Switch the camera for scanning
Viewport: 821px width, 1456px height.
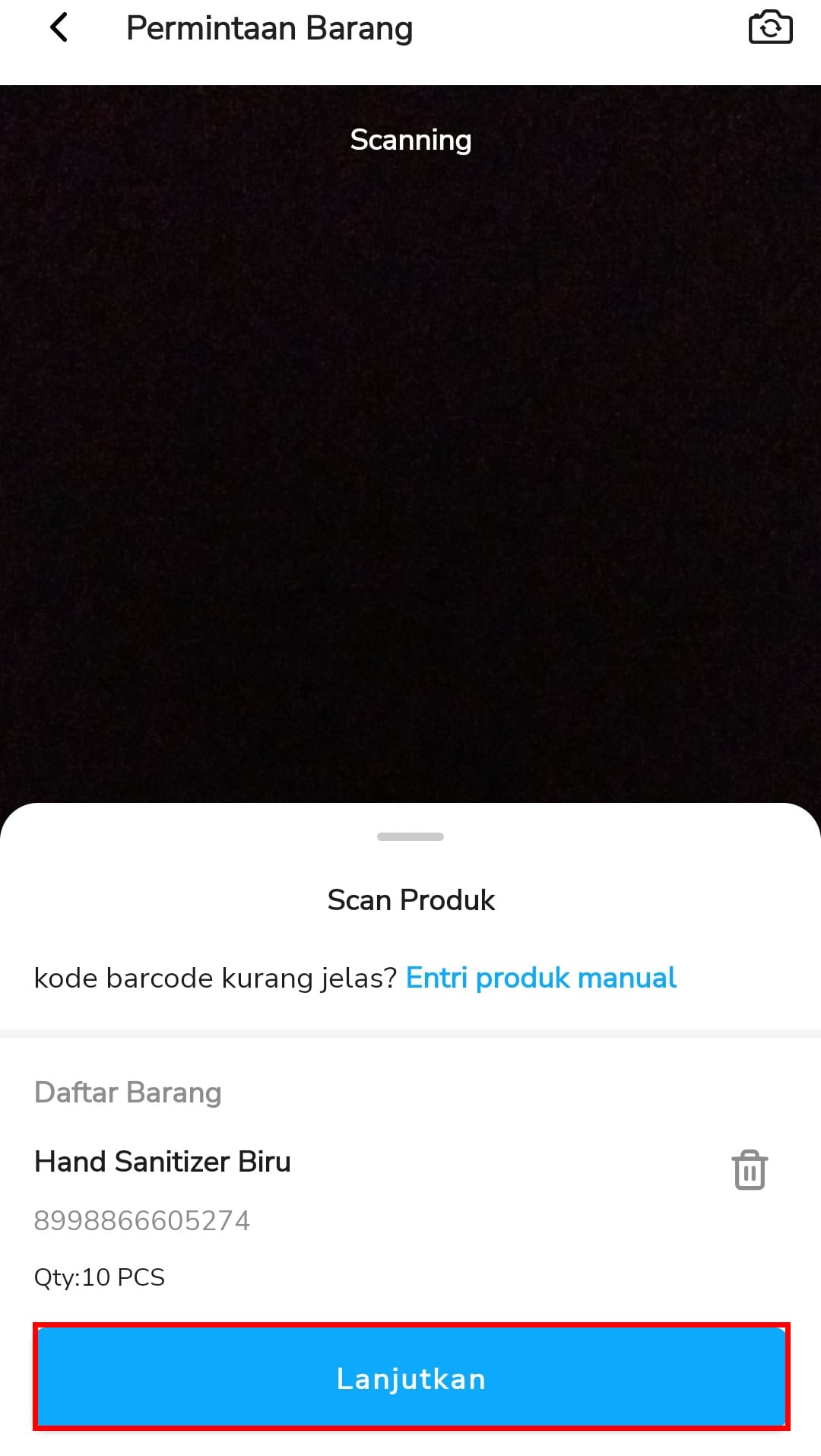[770, 28]
